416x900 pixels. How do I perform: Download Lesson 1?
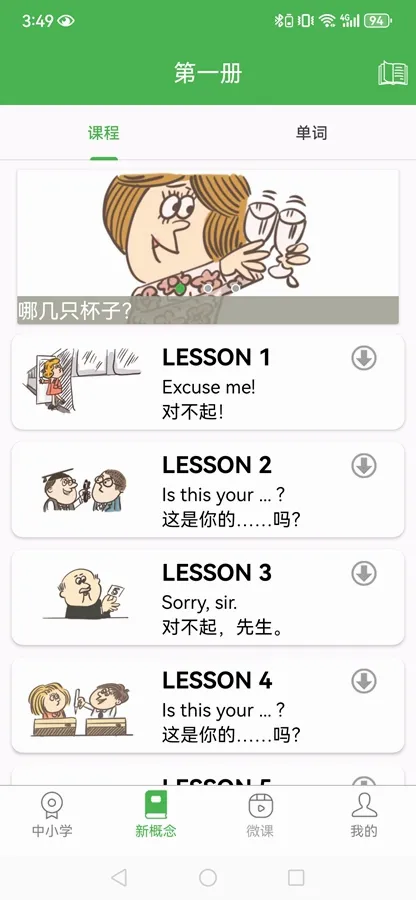coord(364,358)
